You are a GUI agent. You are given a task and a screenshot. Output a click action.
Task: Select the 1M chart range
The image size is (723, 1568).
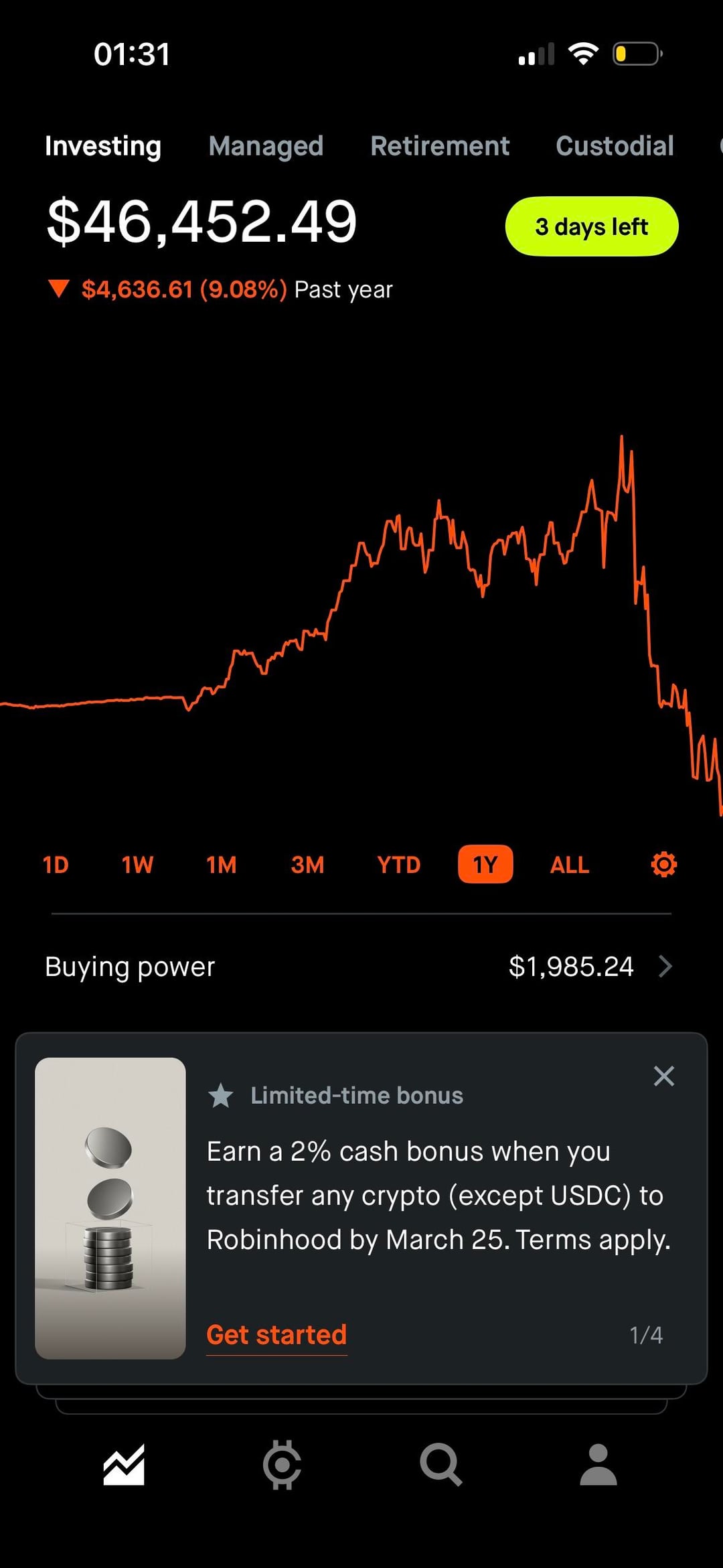222,865
